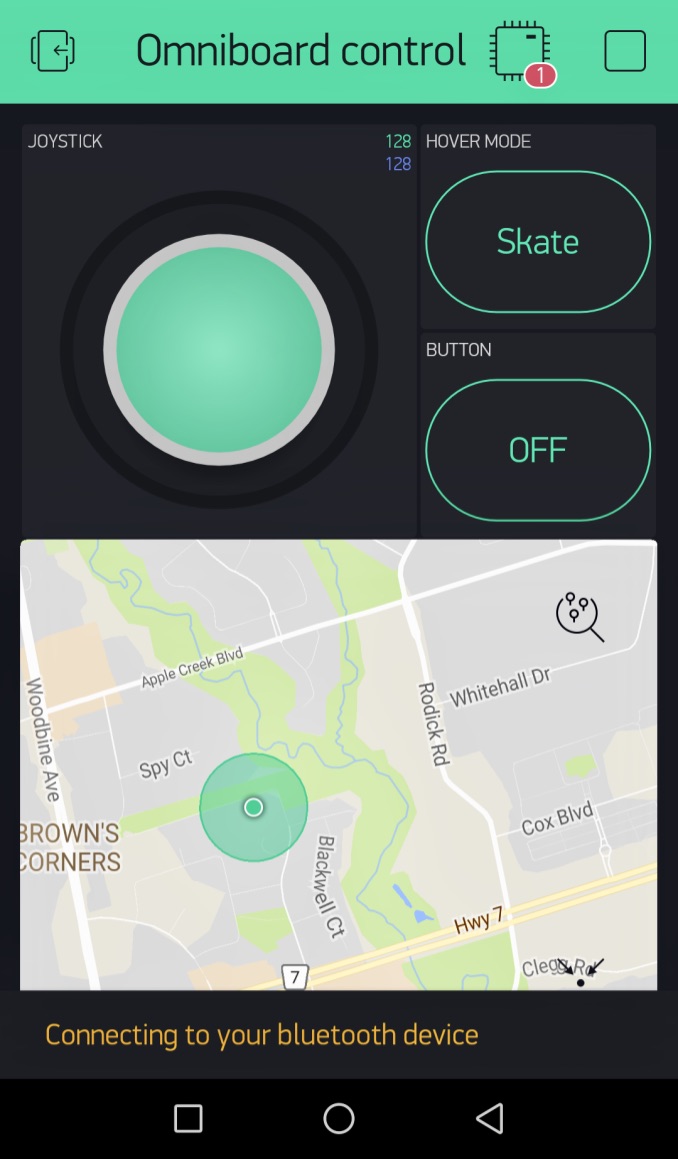Open the device status chip icon

[520, 50]
